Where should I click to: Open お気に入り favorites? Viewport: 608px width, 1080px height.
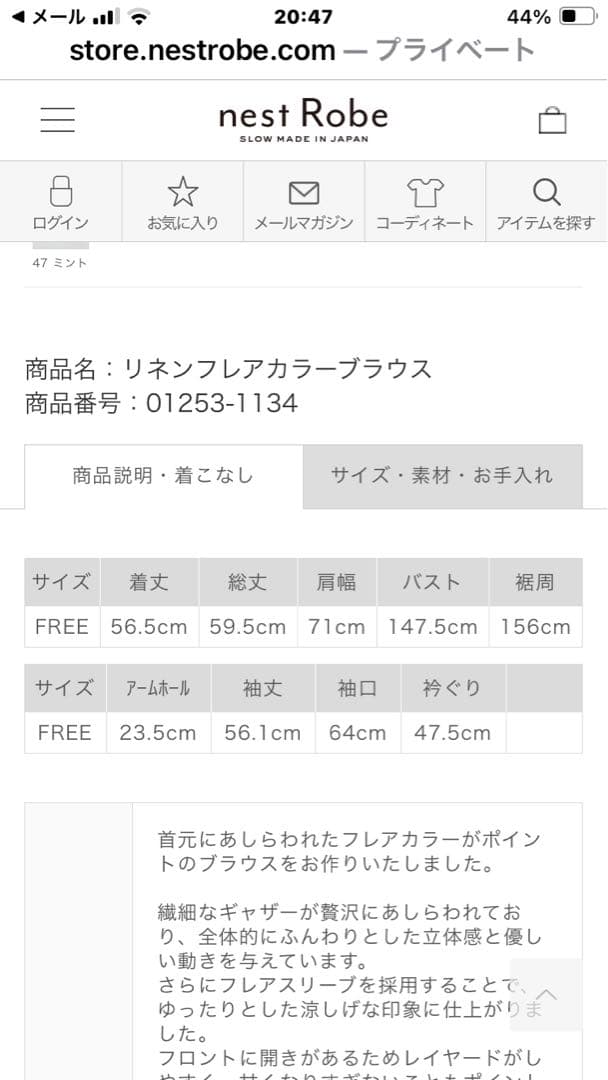click(x=182, y=202)
